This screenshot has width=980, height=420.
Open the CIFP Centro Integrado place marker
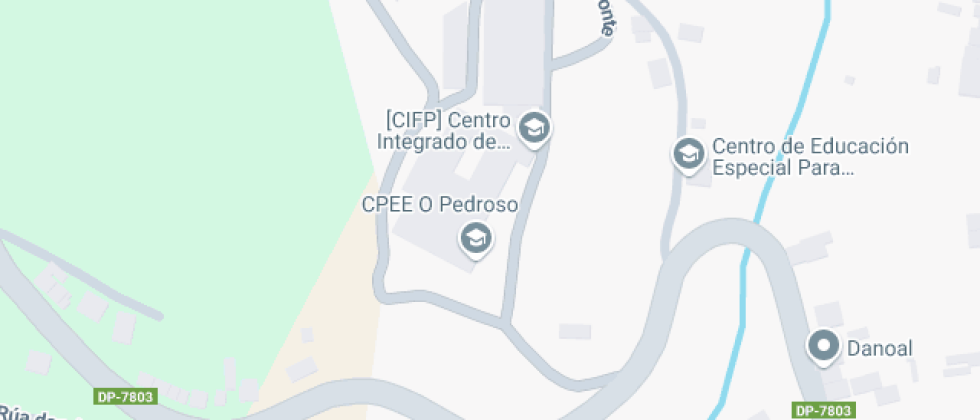(x=535, y=128)
